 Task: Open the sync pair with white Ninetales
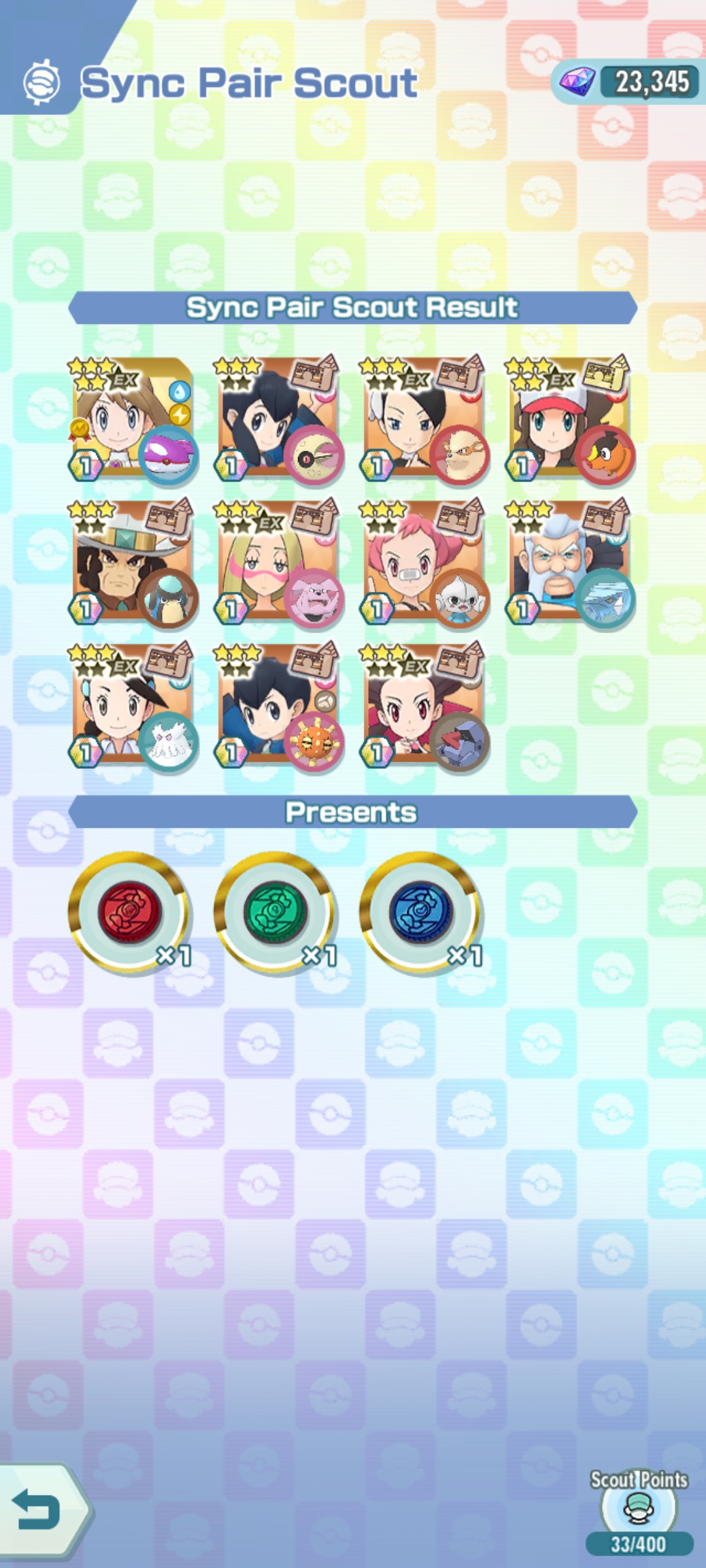click(133, 705)
